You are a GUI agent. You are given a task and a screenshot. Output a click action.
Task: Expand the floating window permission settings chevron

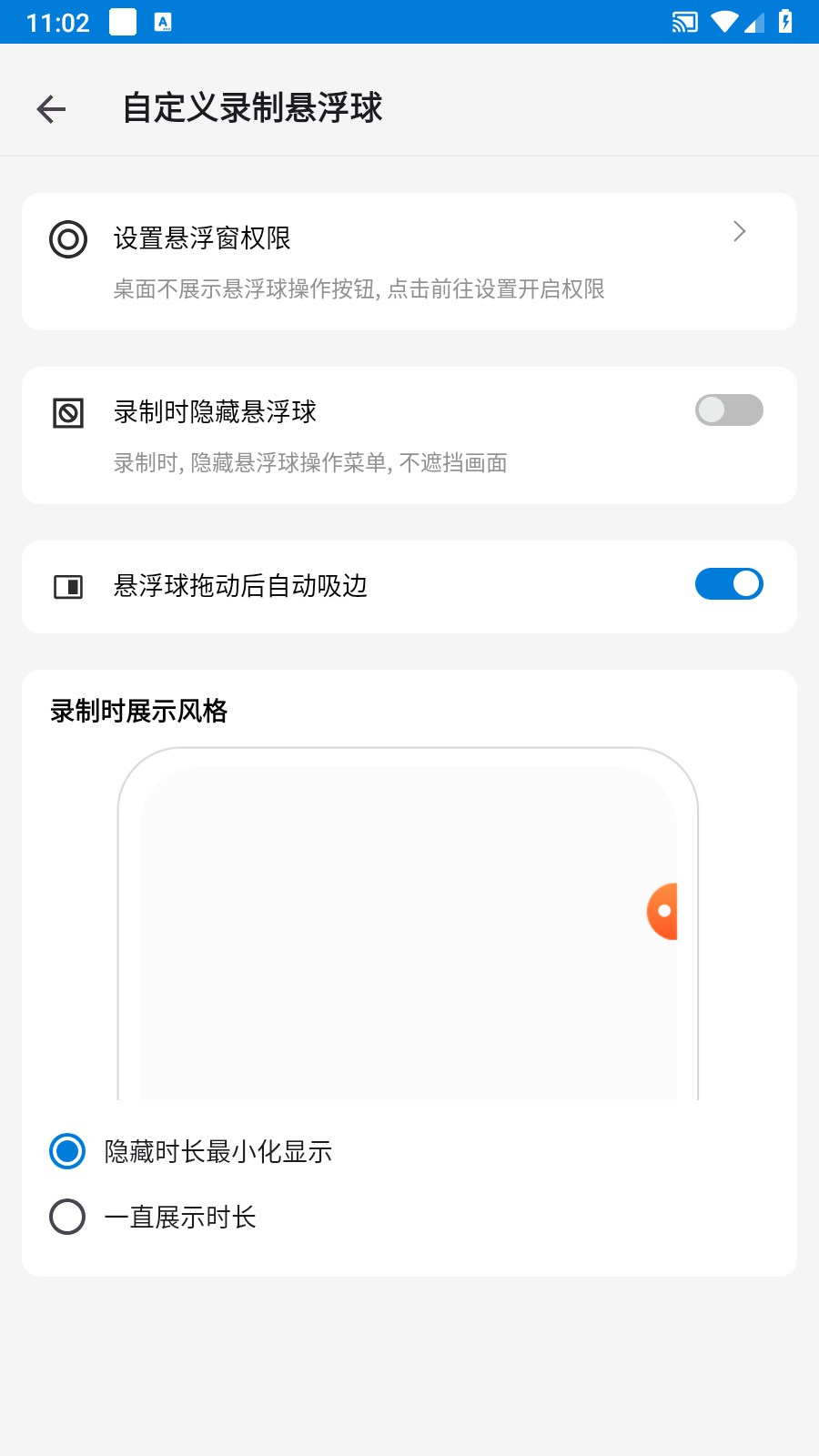pyautogui.click(x=740, y=233)
